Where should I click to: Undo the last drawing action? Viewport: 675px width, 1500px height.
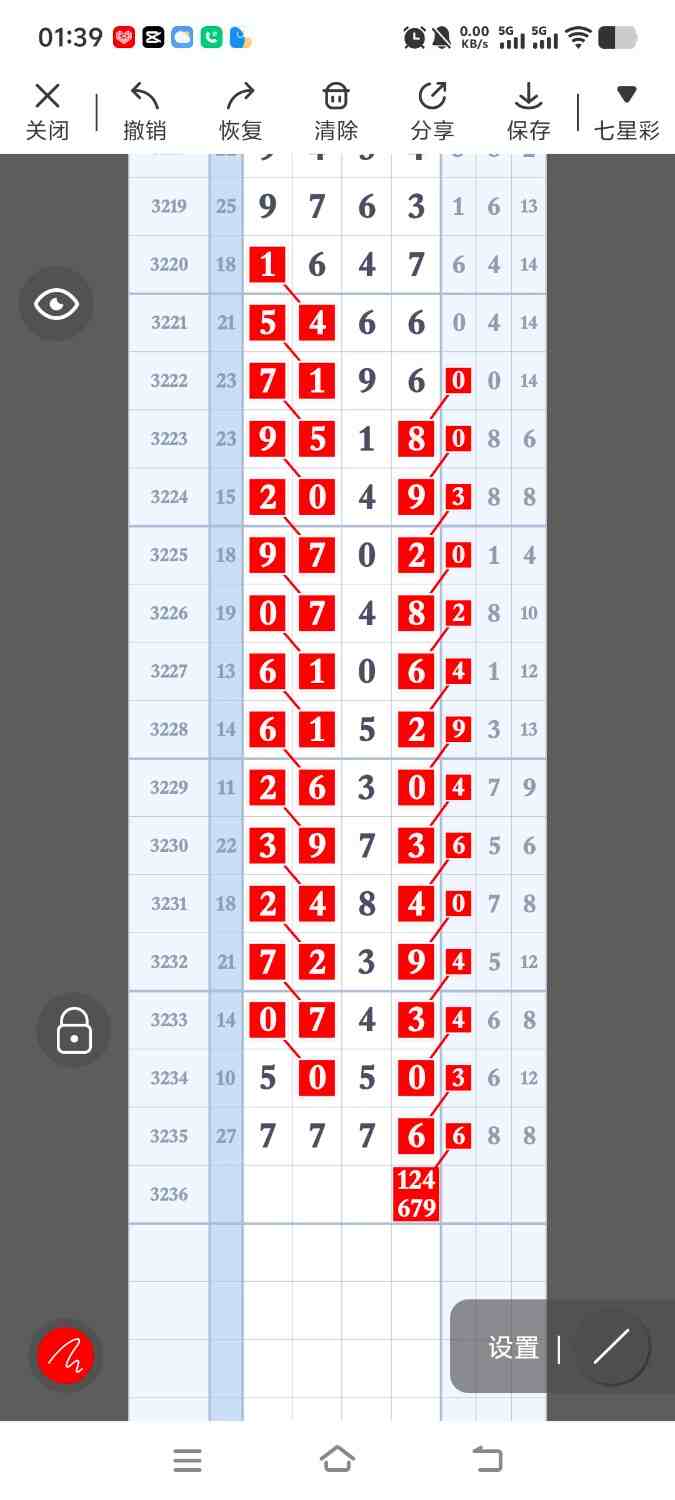pyautogui.click(x=145, y=111)
